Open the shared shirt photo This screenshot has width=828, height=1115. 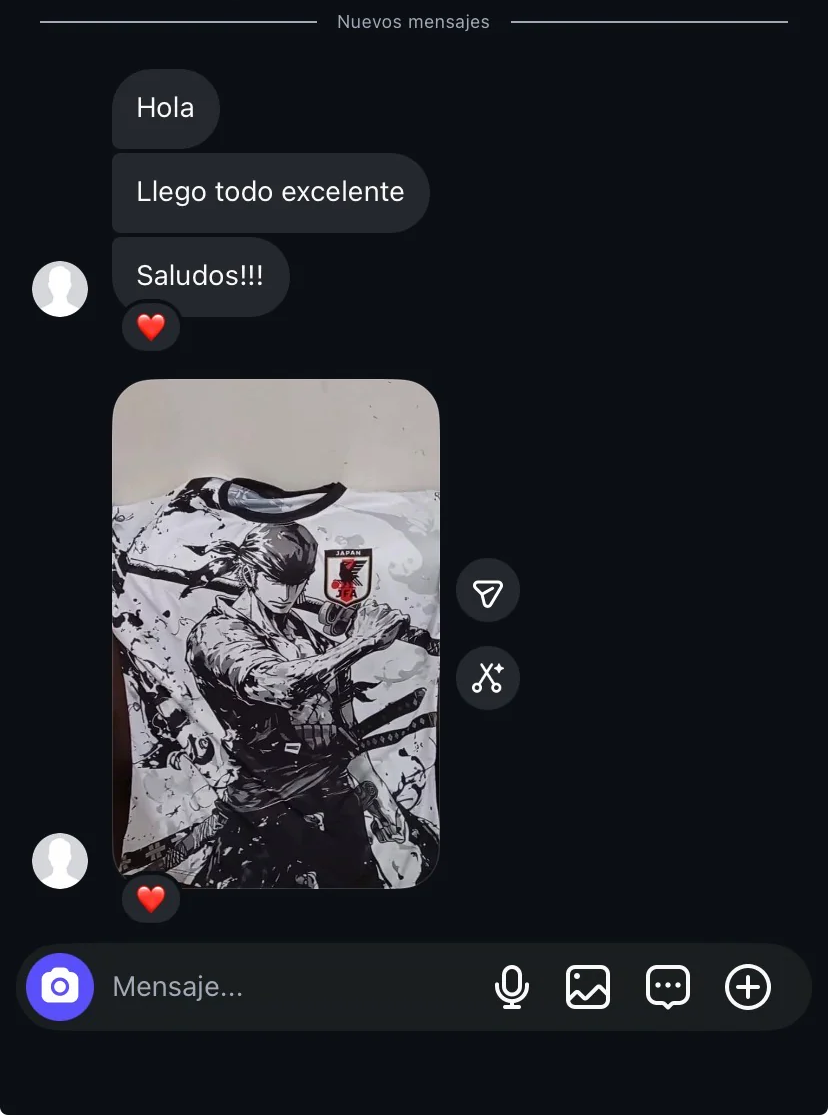coord(276,634)
